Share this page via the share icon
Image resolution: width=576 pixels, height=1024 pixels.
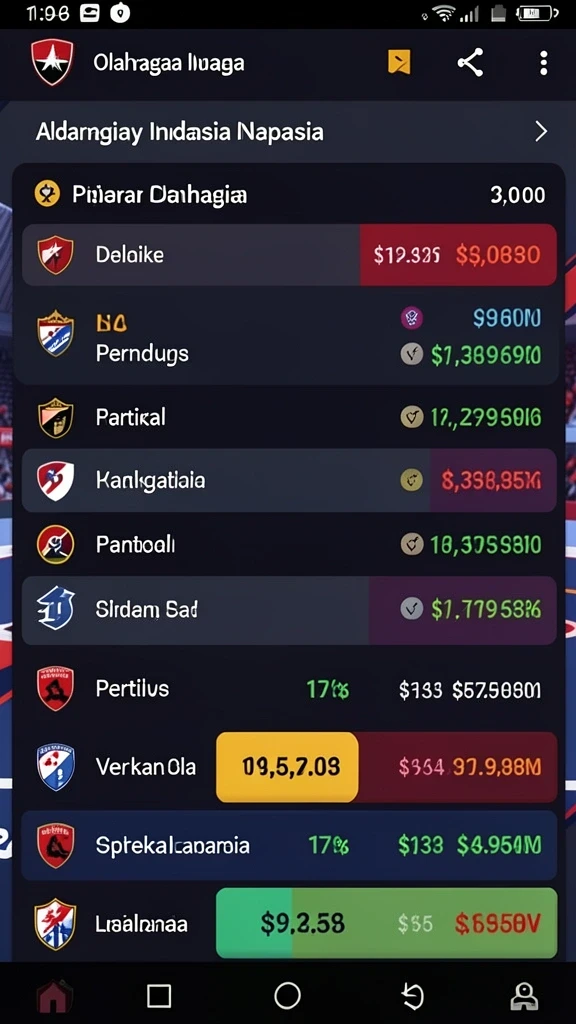[x=470, y=63]
